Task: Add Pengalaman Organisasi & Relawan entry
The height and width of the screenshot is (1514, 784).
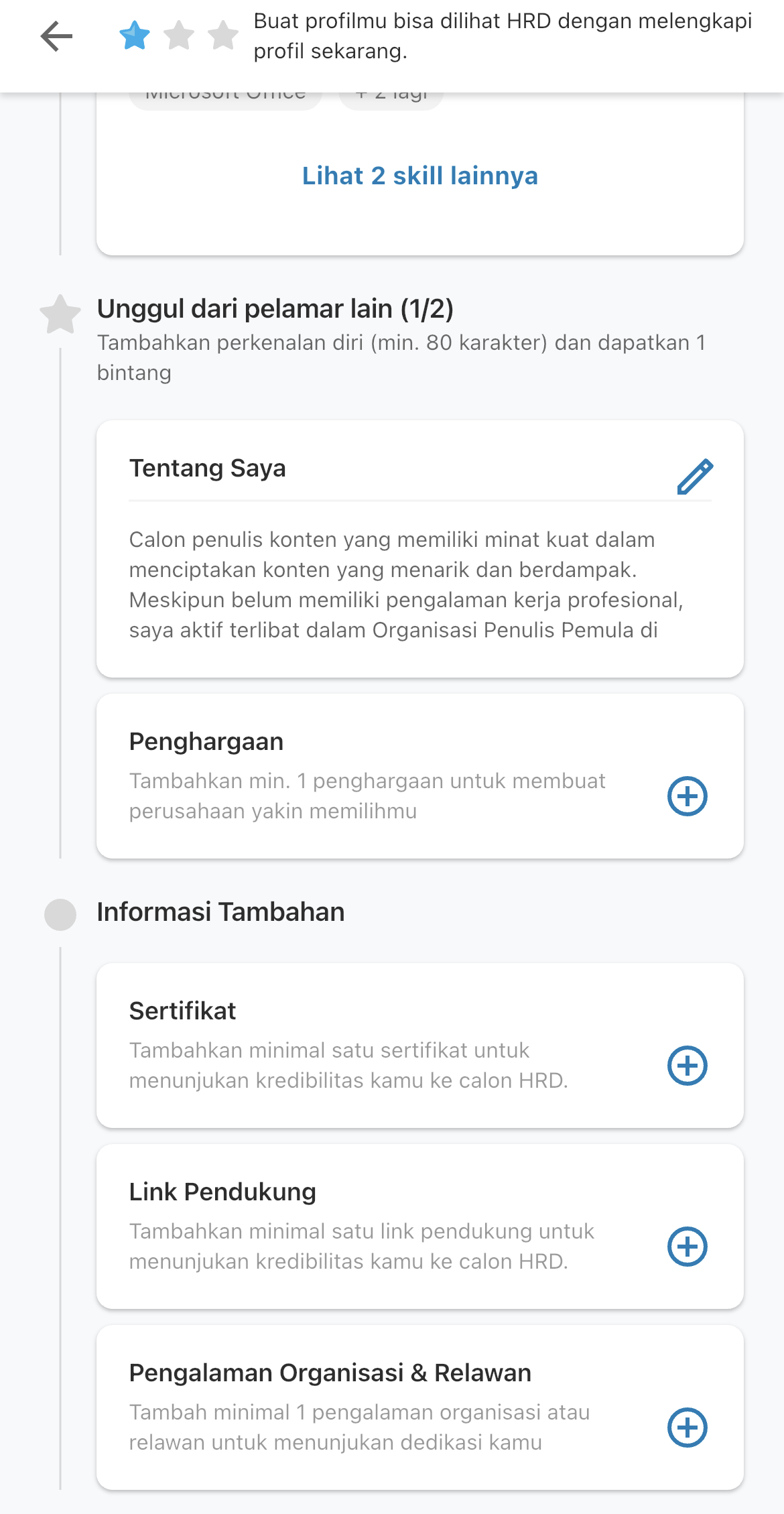Action: pyautogui.click(x=687, y=1427)
